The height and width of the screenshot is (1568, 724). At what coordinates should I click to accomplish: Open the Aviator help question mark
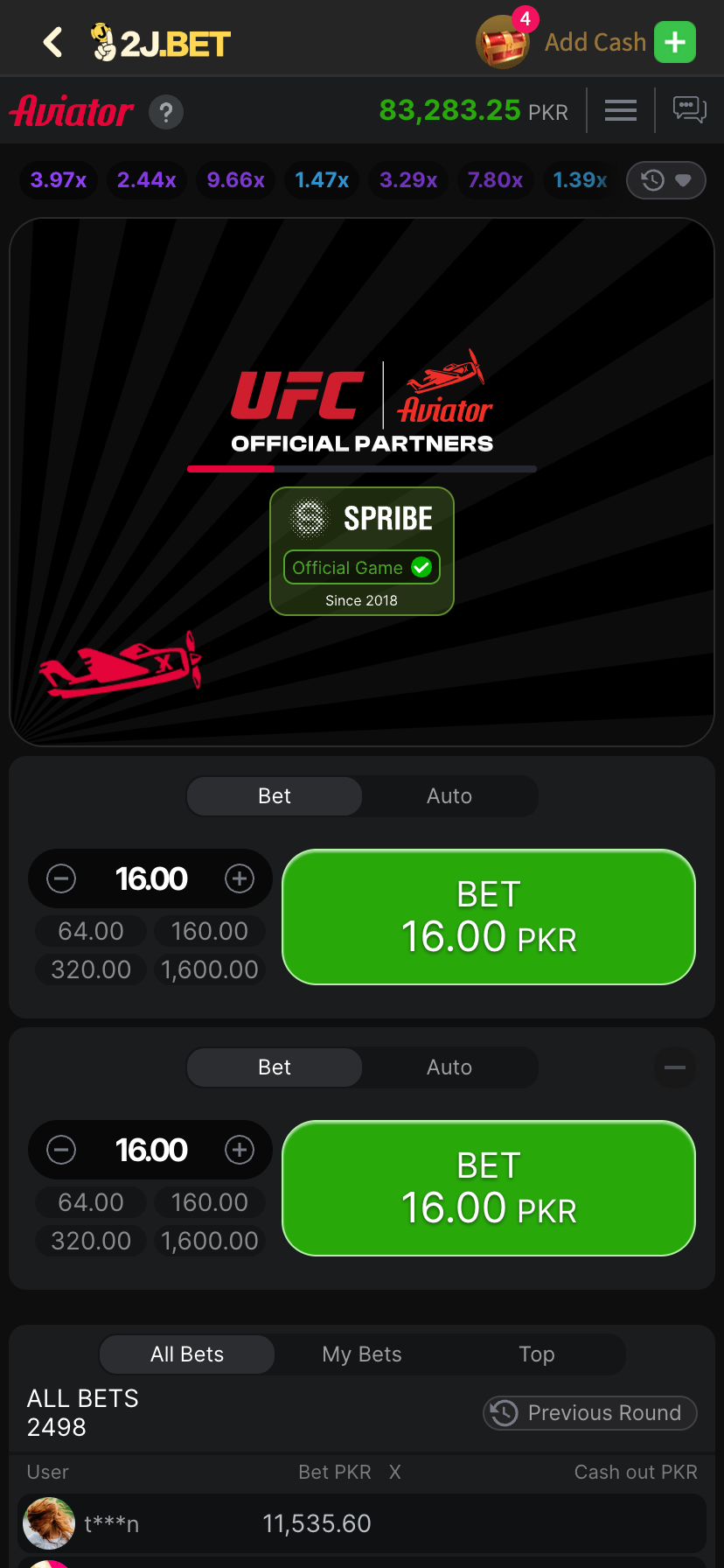[x=166, y=112]
